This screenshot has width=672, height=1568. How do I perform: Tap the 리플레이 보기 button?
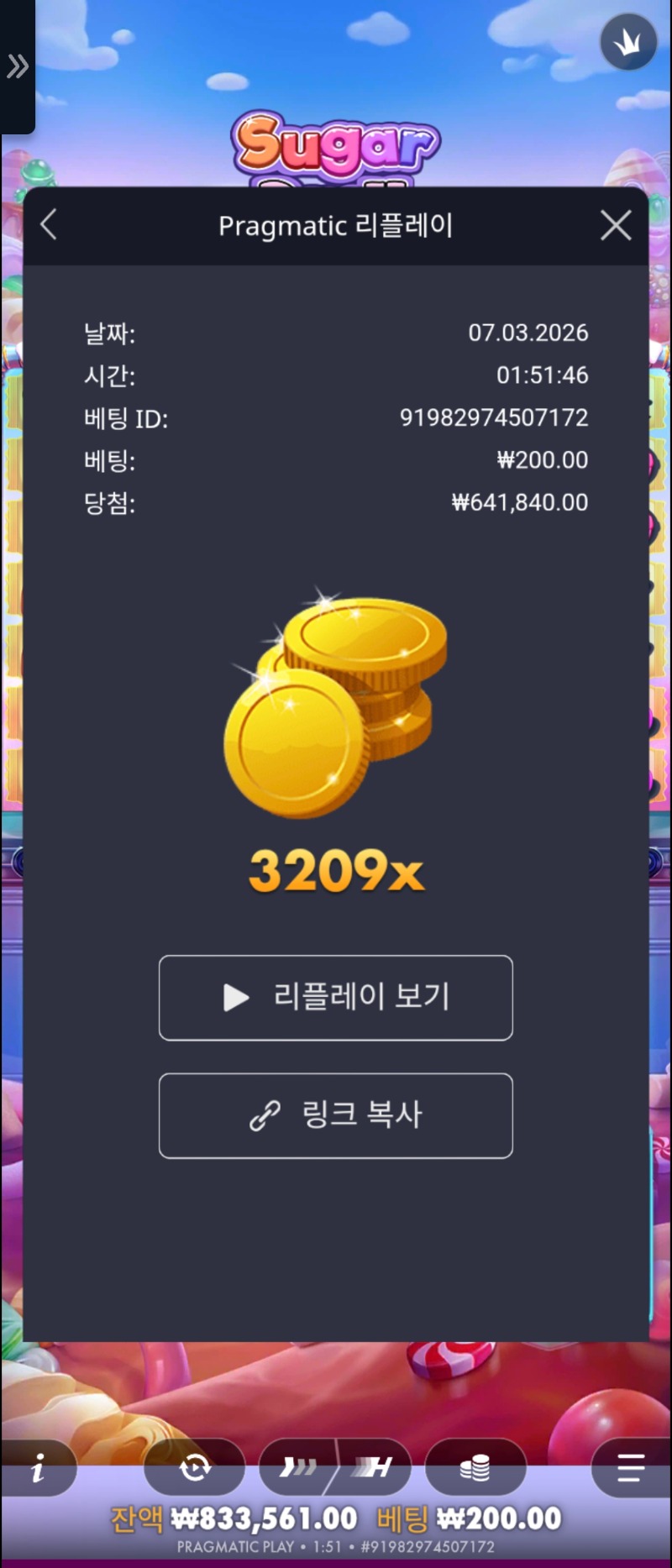[x=336, y=998]
